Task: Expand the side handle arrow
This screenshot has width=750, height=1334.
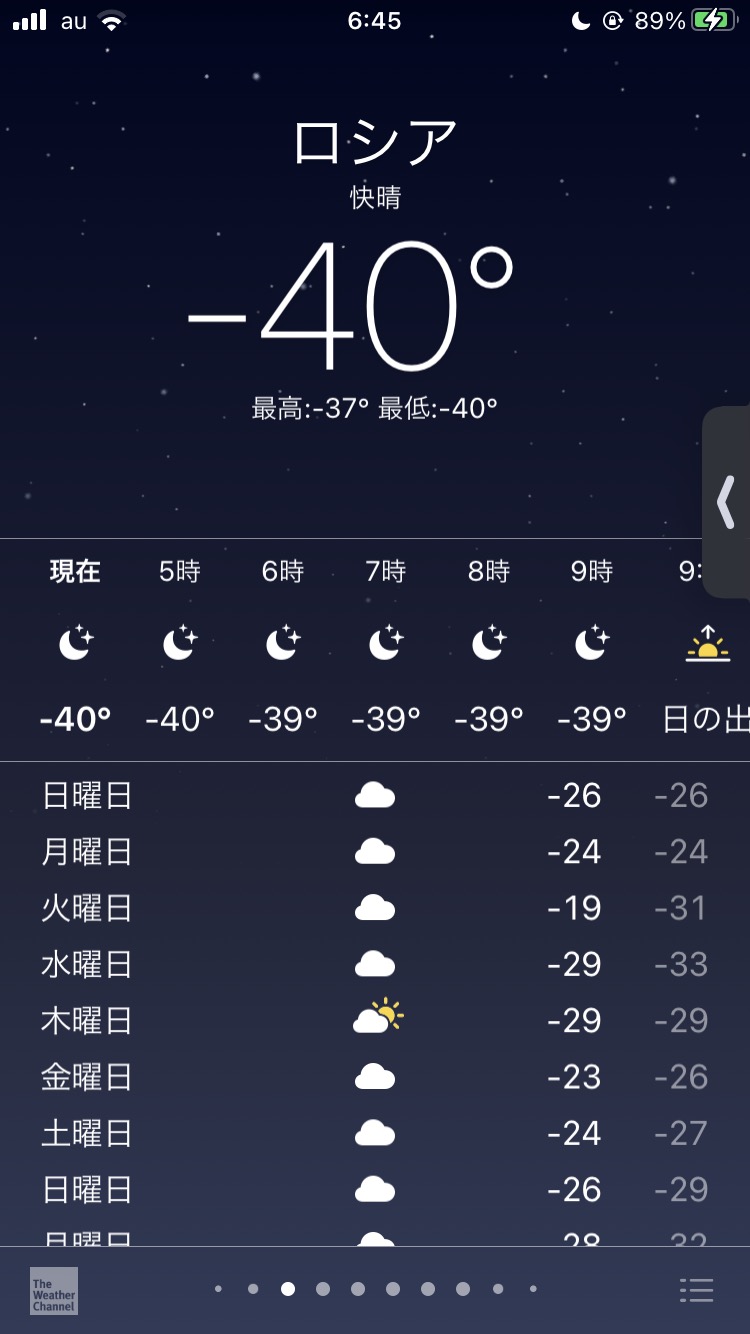Action: [726, 502]
